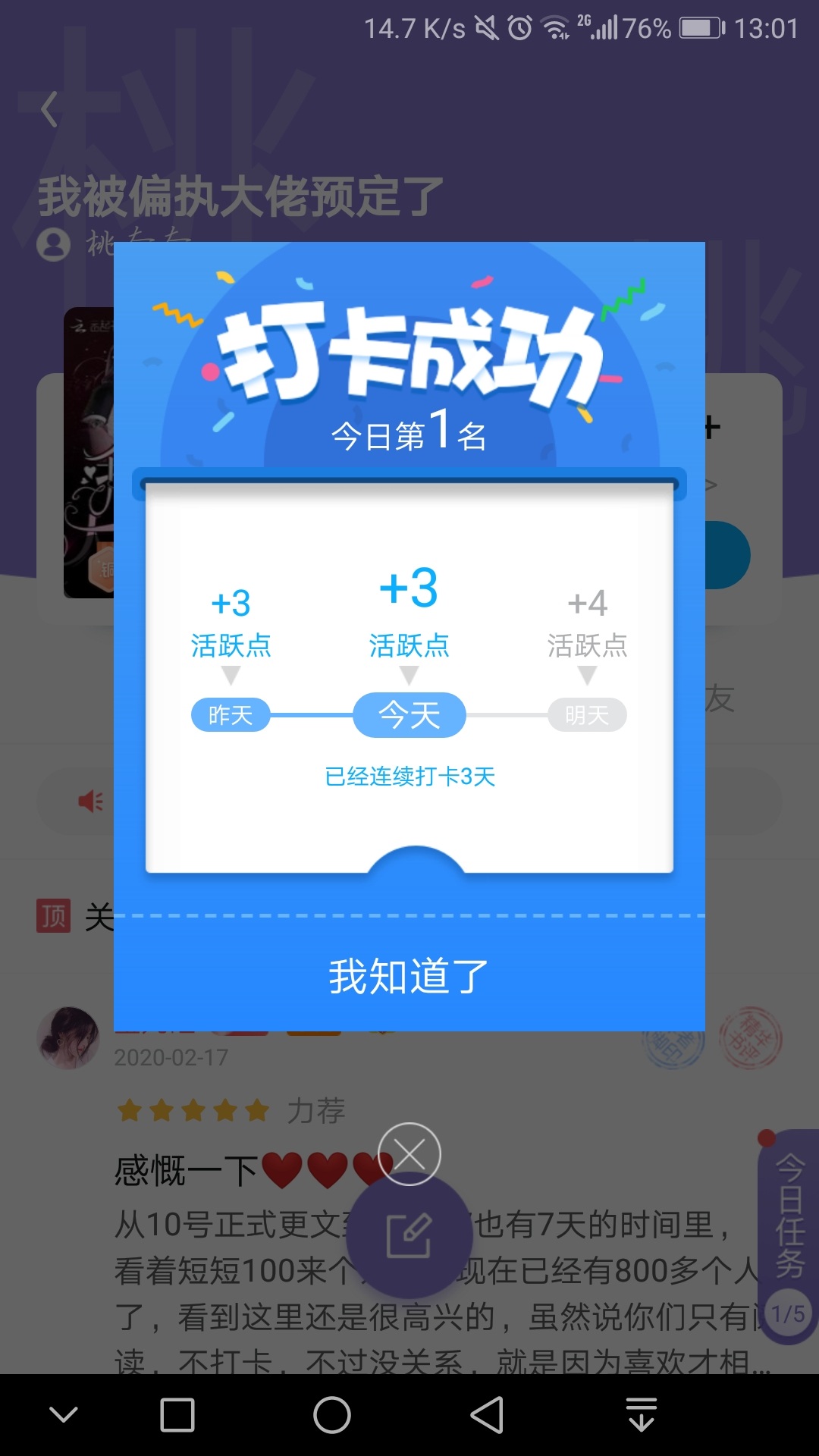Tap the system back triangle in navigation bar
This screenshot has height=1456, width=819.
point(487,1415)
